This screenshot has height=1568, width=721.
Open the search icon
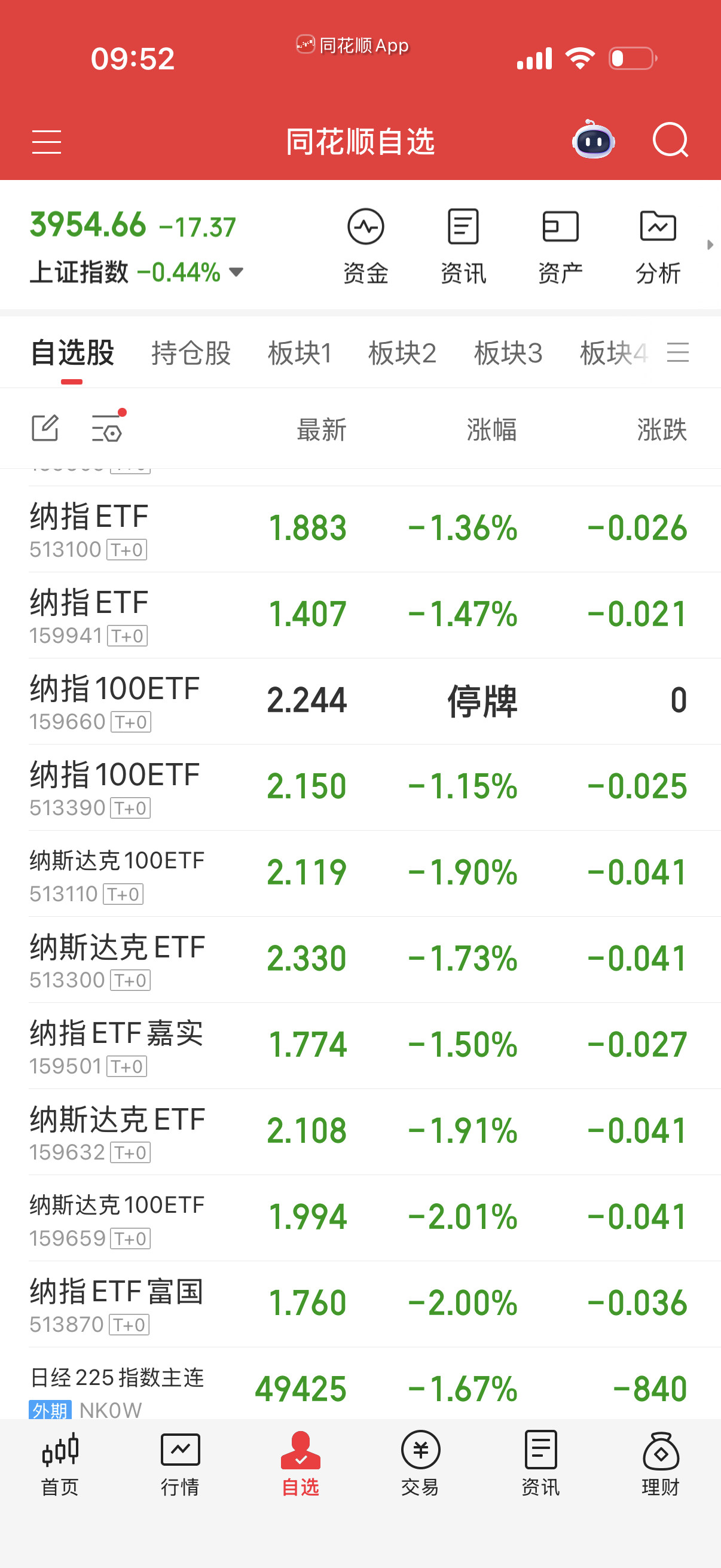pos(671,141)
